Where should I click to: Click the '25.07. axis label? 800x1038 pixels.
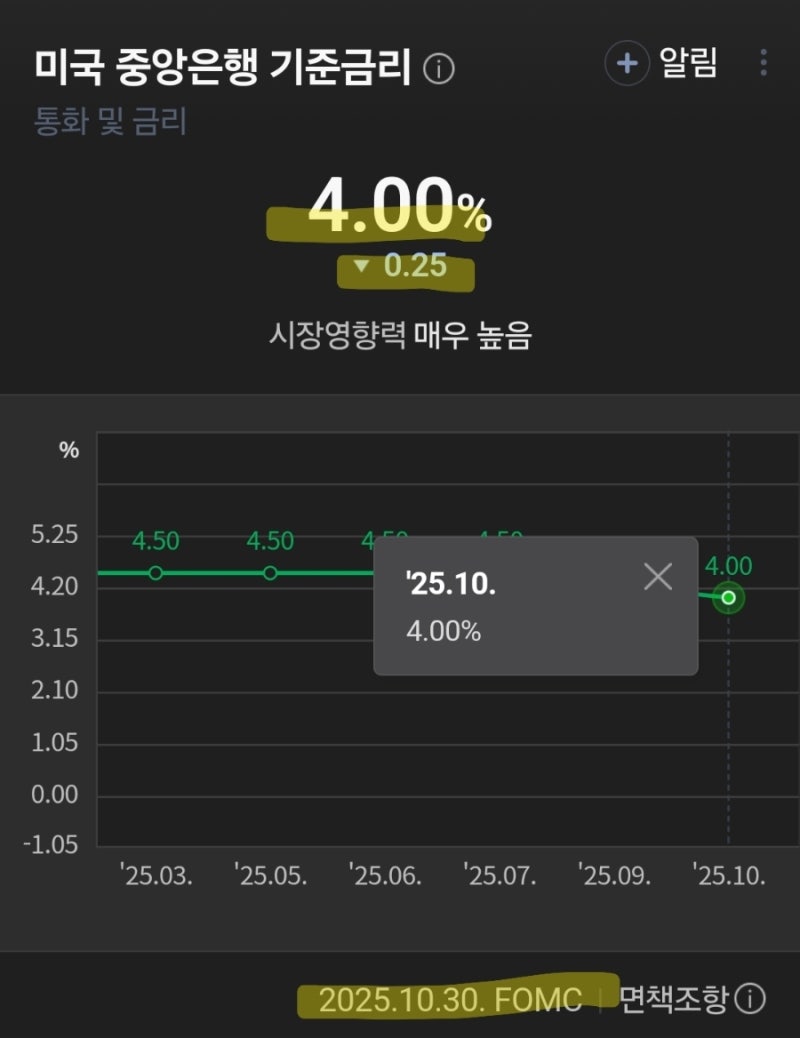click(x=499, y=873)
